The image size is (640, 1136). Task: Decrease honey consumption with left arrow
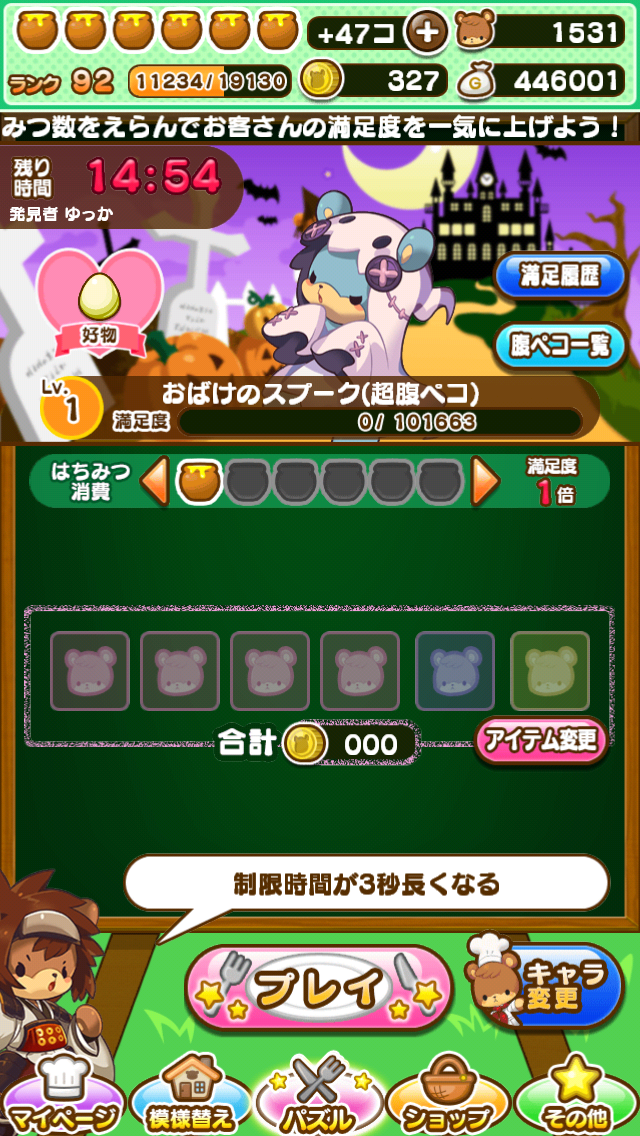tap(155, 482)
